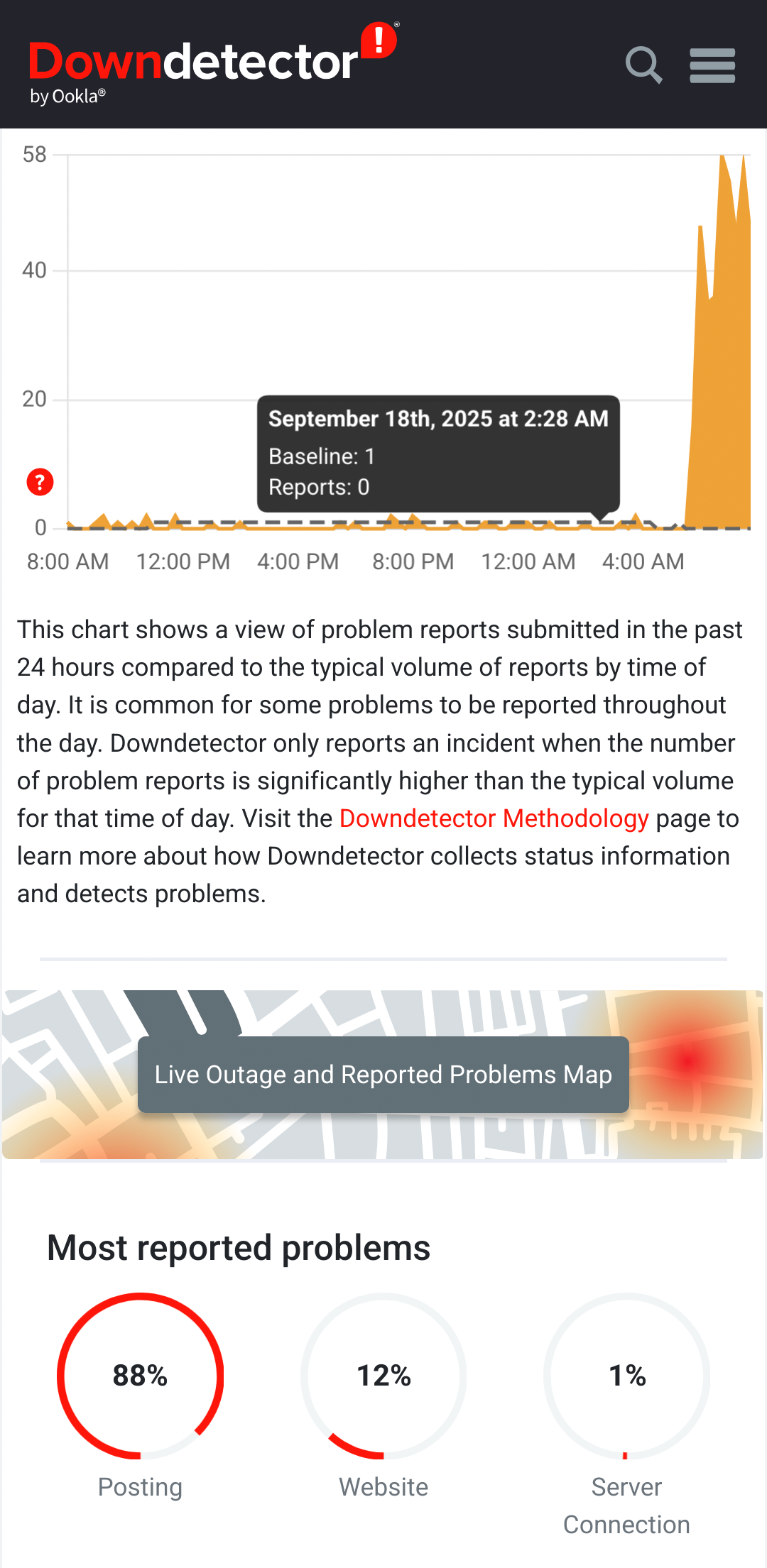Screen dimensions: 767x1568
Task: Open the search magnifier icon
Action: [643, 65]
